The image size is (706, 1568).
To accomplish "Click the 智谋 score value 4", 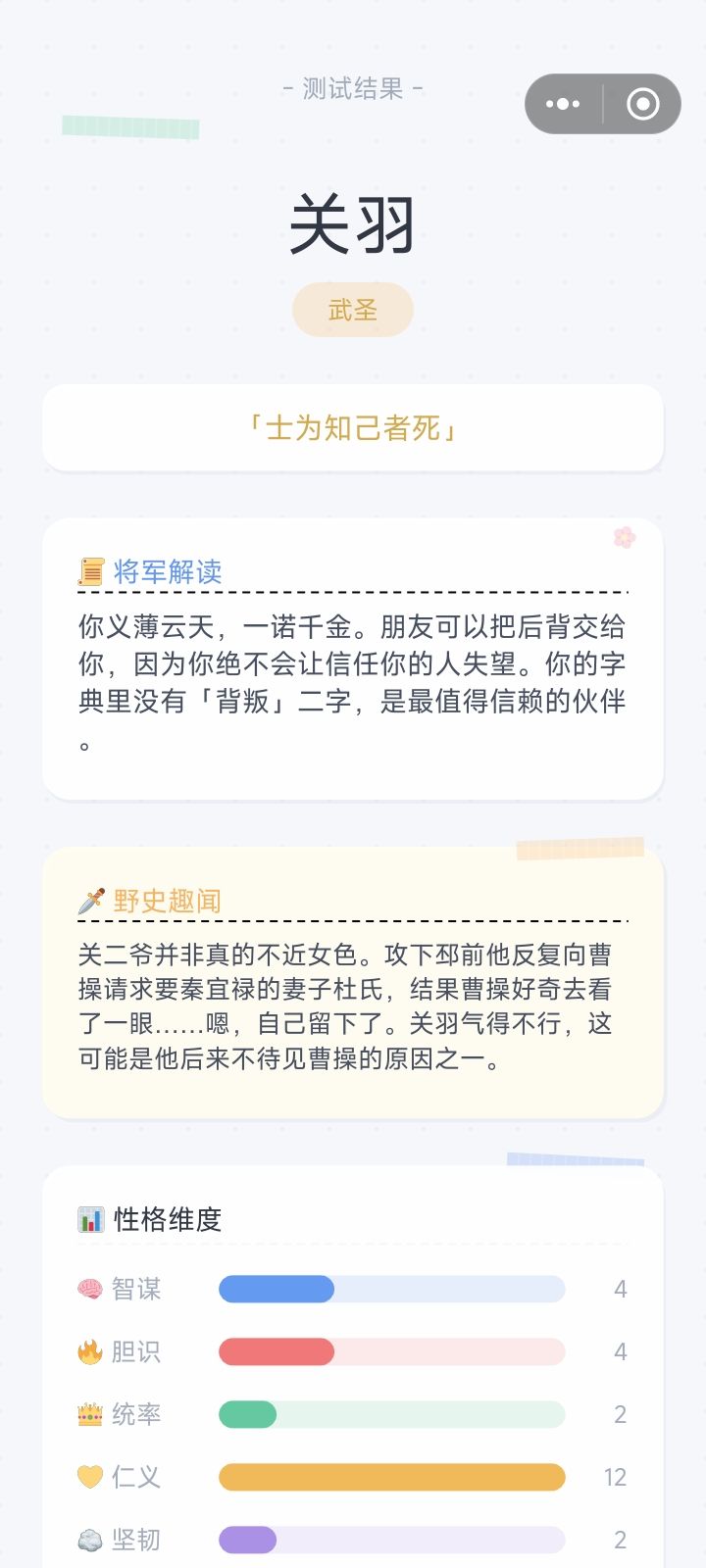I will point(621,1289).
